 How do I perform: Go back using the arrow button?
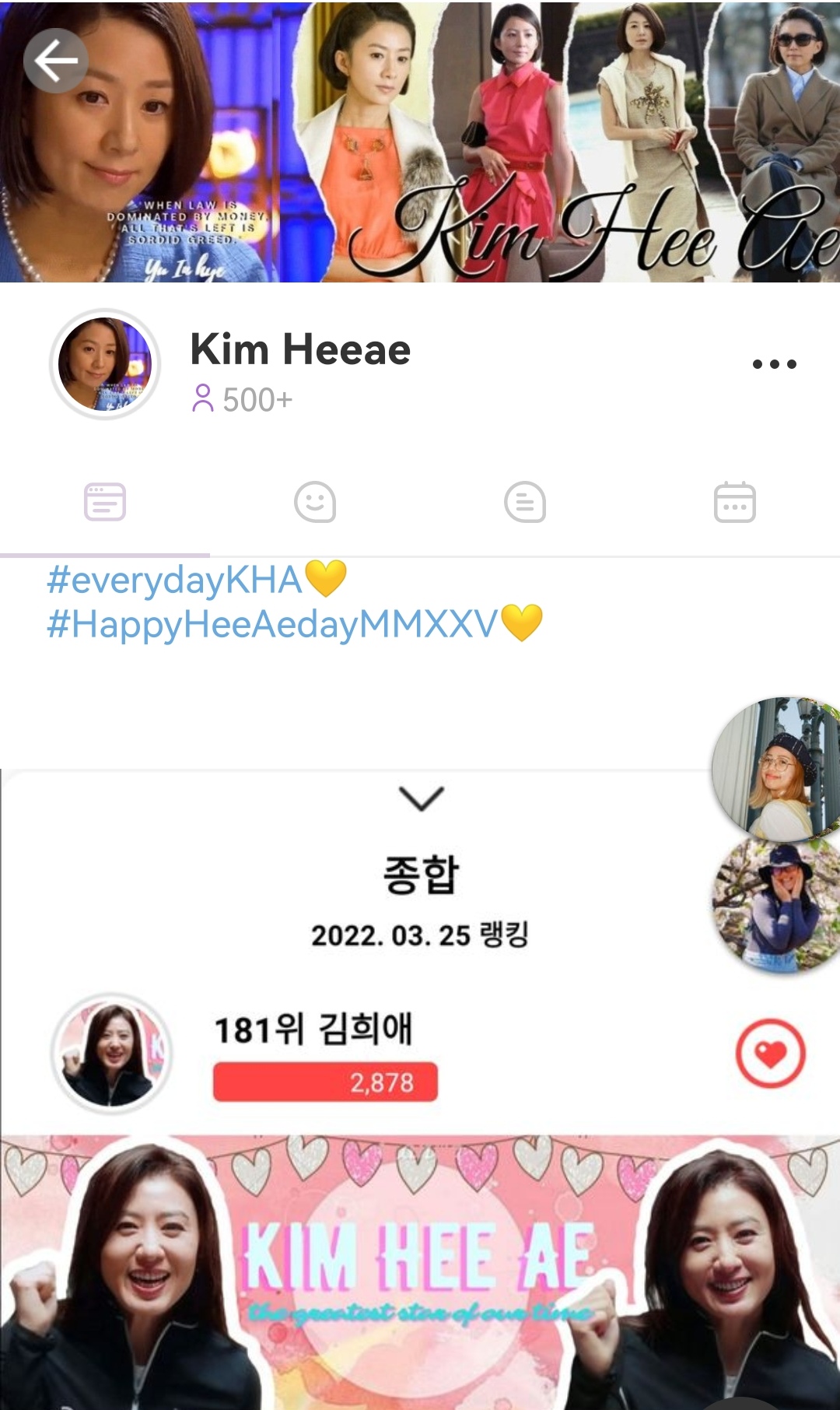56,61
